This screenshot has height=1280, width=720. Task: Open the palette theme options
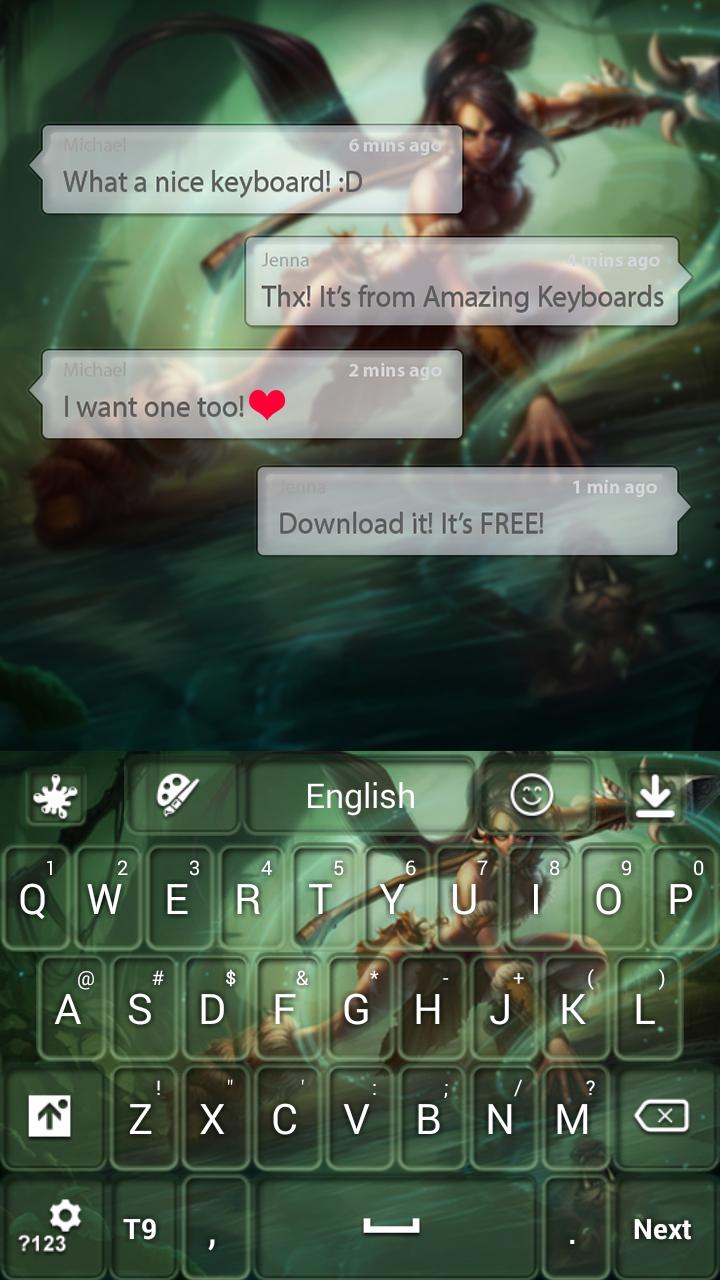point(178,797)
